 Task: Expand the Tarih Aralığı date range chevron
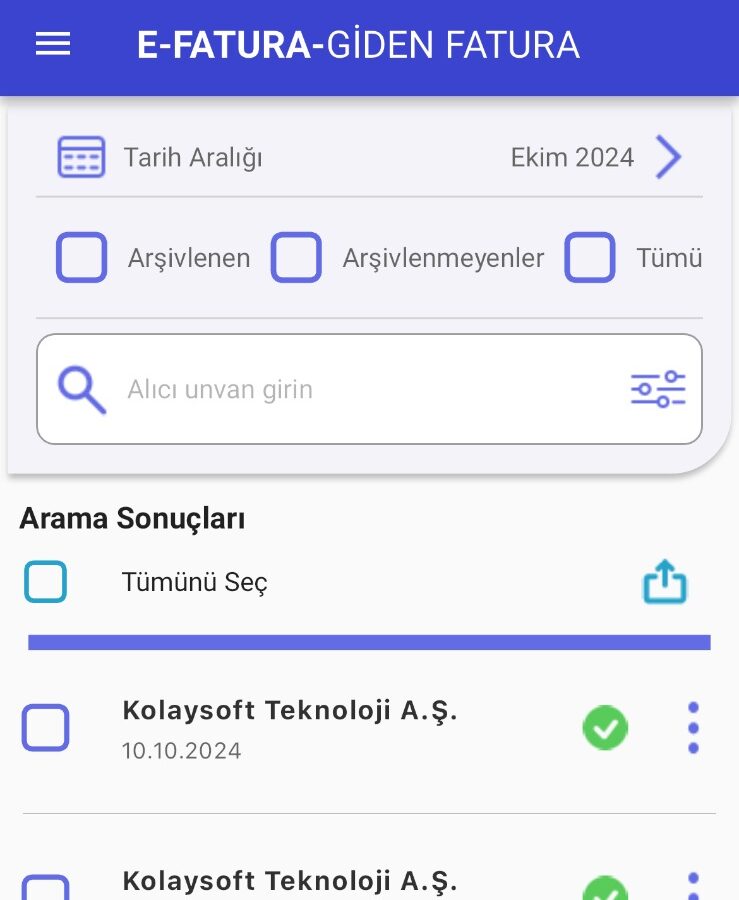pyautogui.click(x=668, y=157)
